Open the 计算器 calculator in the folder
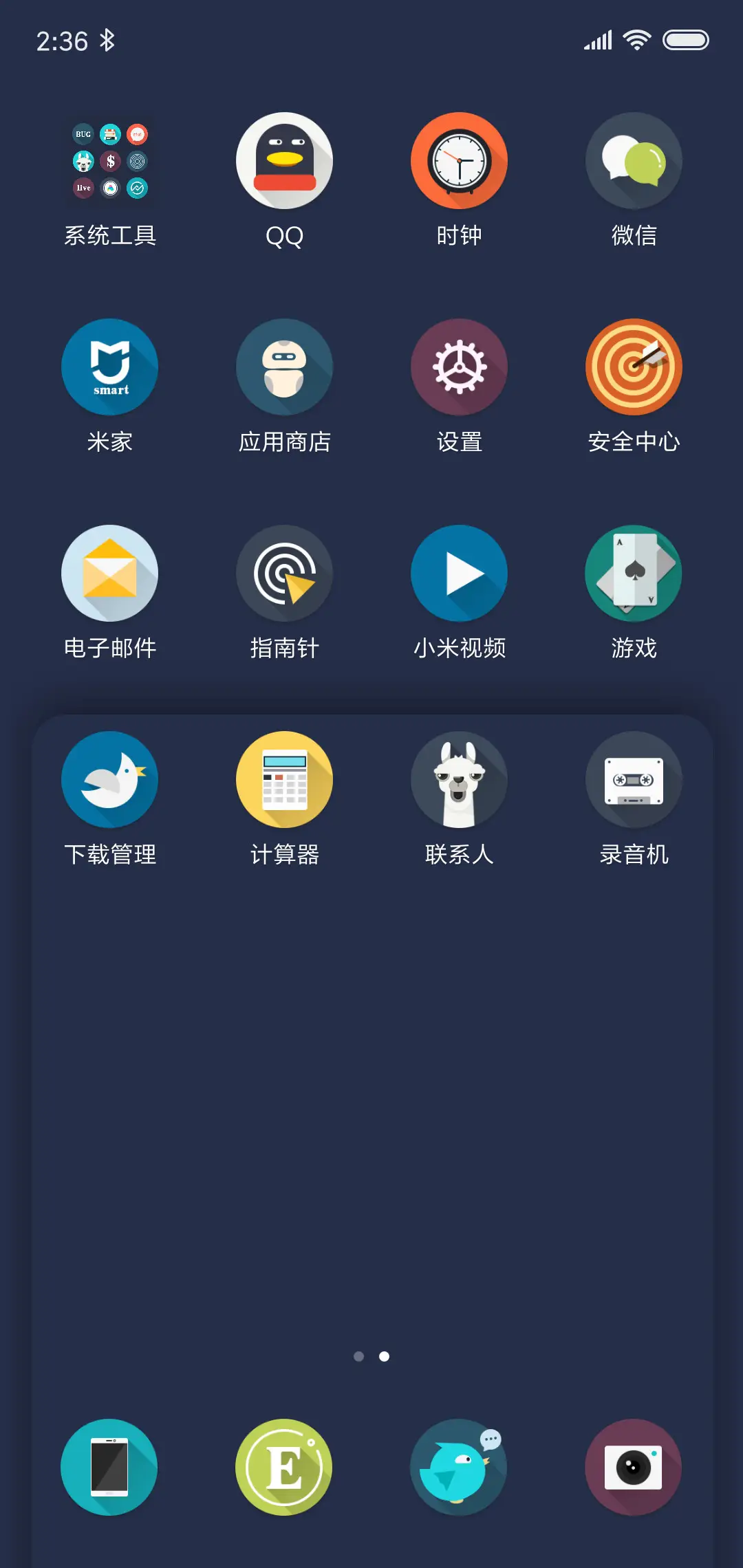 [285, 779]
